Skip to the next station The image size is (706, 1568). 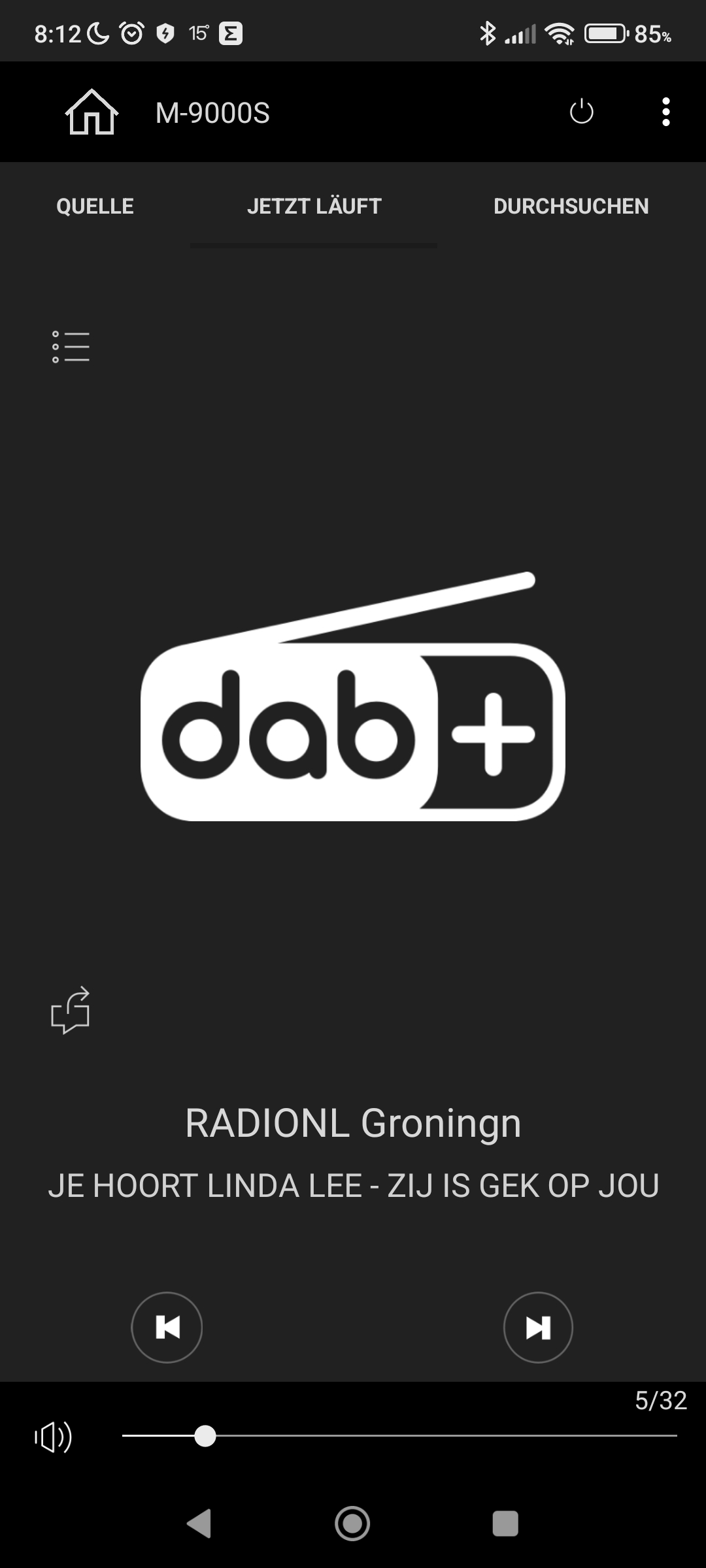[x=538, y=1328]
